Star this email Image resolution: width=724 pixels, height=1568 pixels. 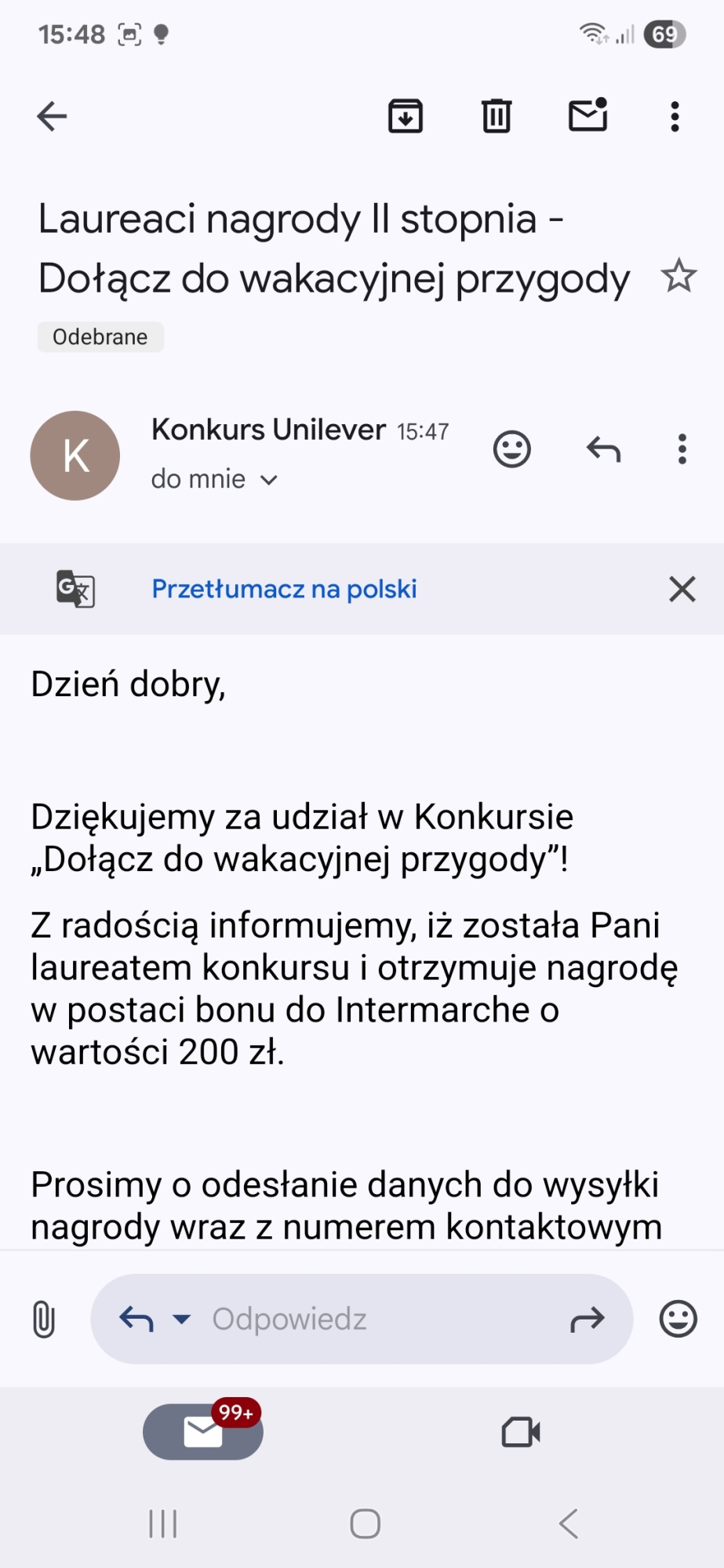[x=679, y=276]
